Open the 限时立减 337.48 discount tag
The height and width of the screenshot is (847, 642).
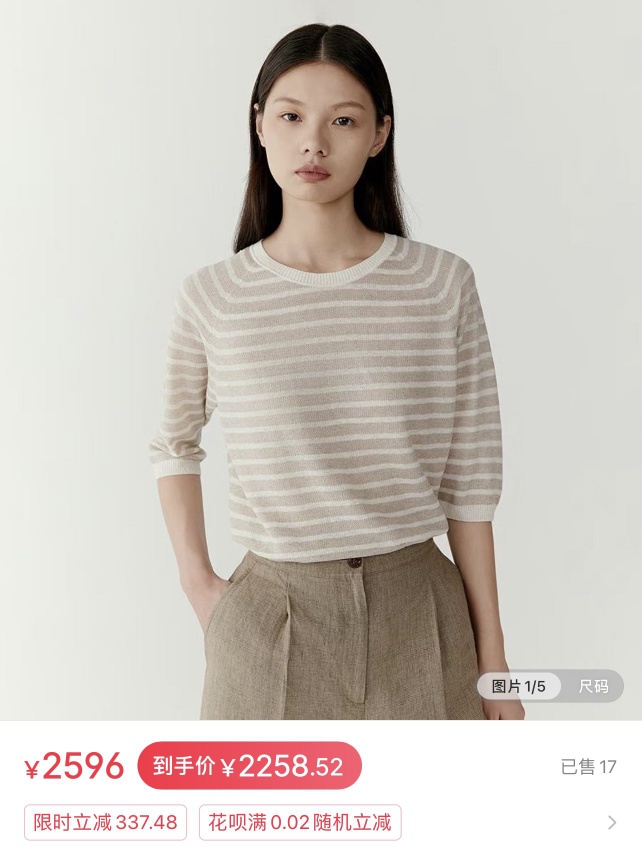[106, 823]
